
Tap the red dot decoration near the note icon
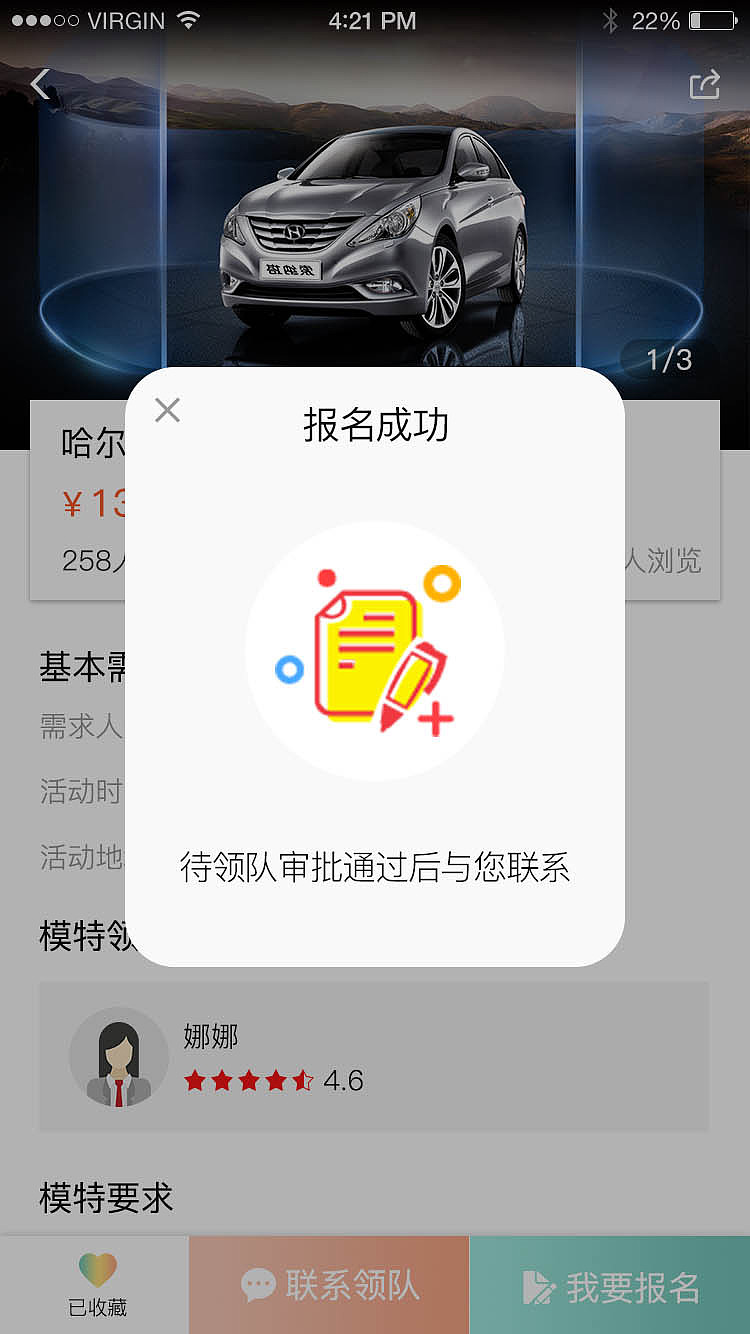(x=325, y=577)
